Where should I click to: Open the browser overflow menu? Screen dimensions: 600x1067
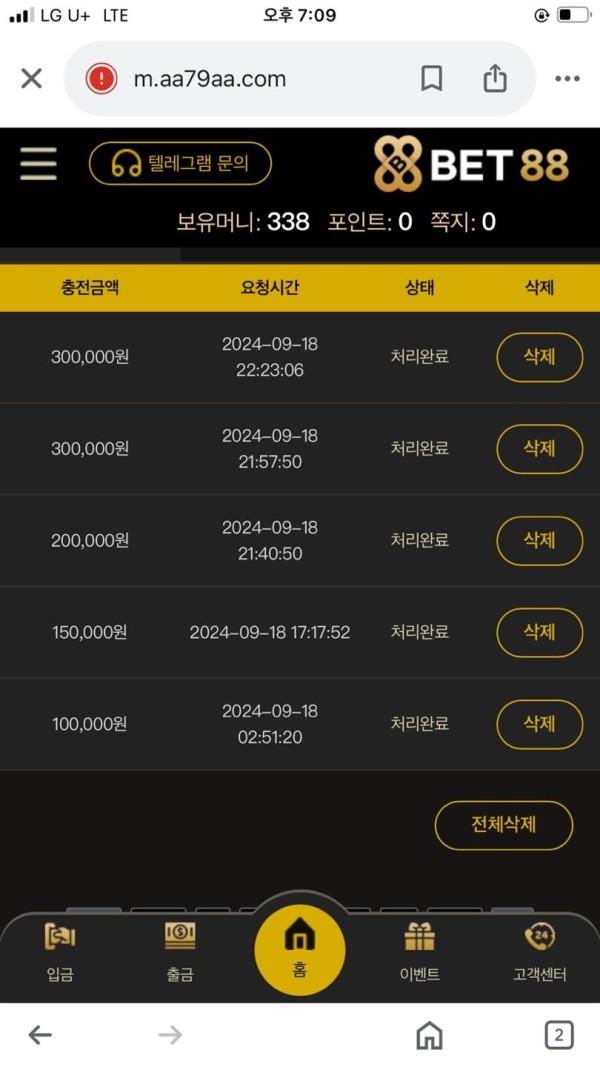pos(567,79)
